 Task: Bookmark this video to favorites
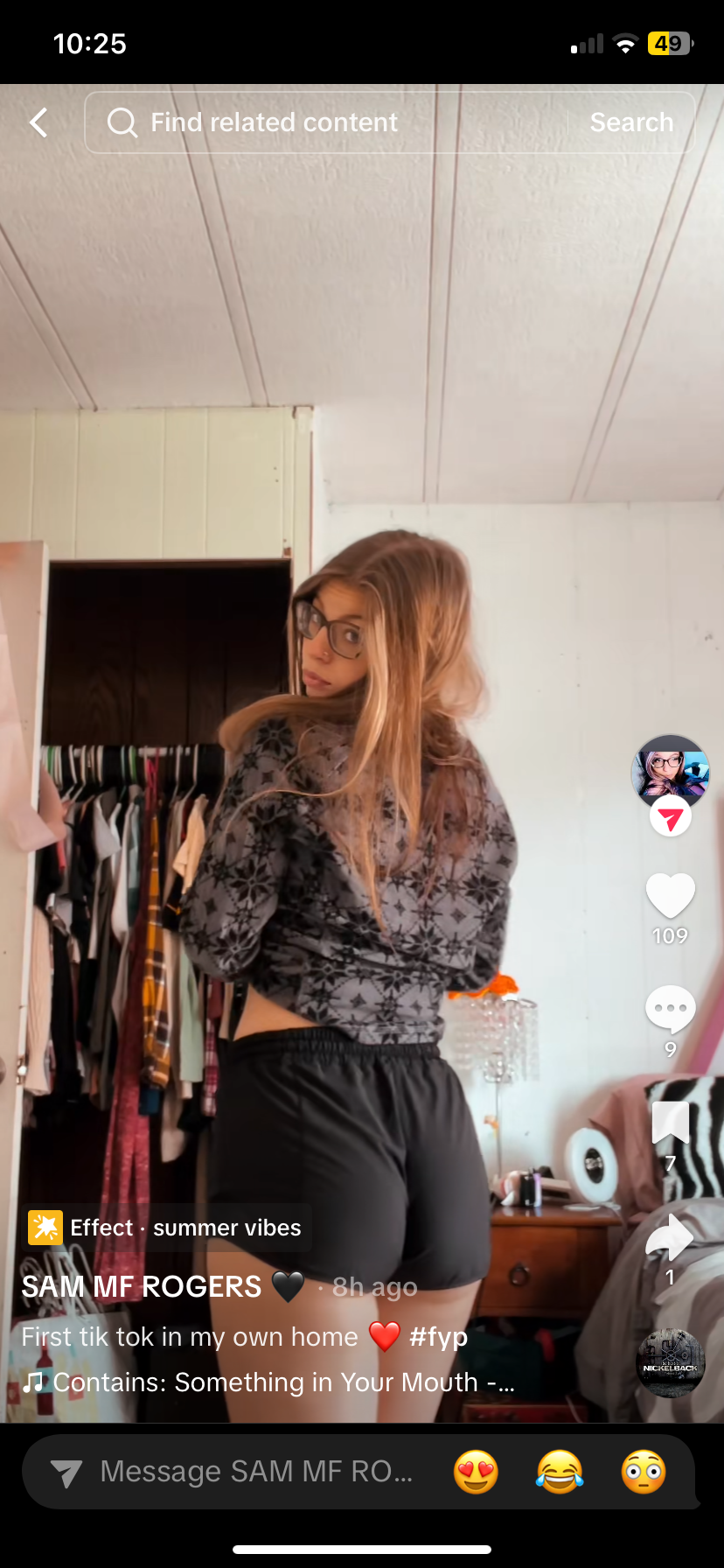671,1123
